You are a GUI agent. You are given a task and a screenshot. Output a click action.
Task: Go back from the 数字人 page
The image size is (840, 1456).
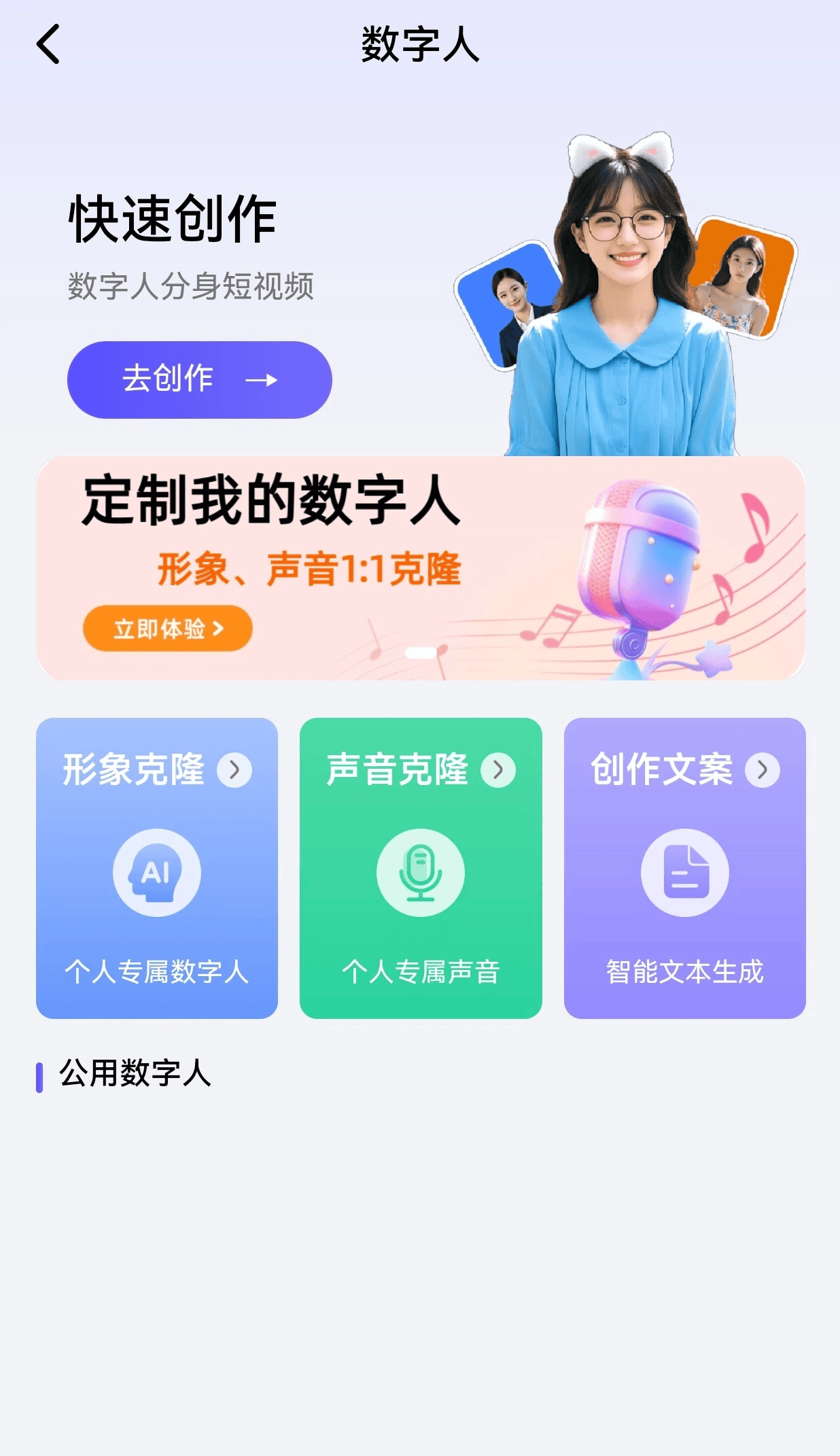coord(48,45)
